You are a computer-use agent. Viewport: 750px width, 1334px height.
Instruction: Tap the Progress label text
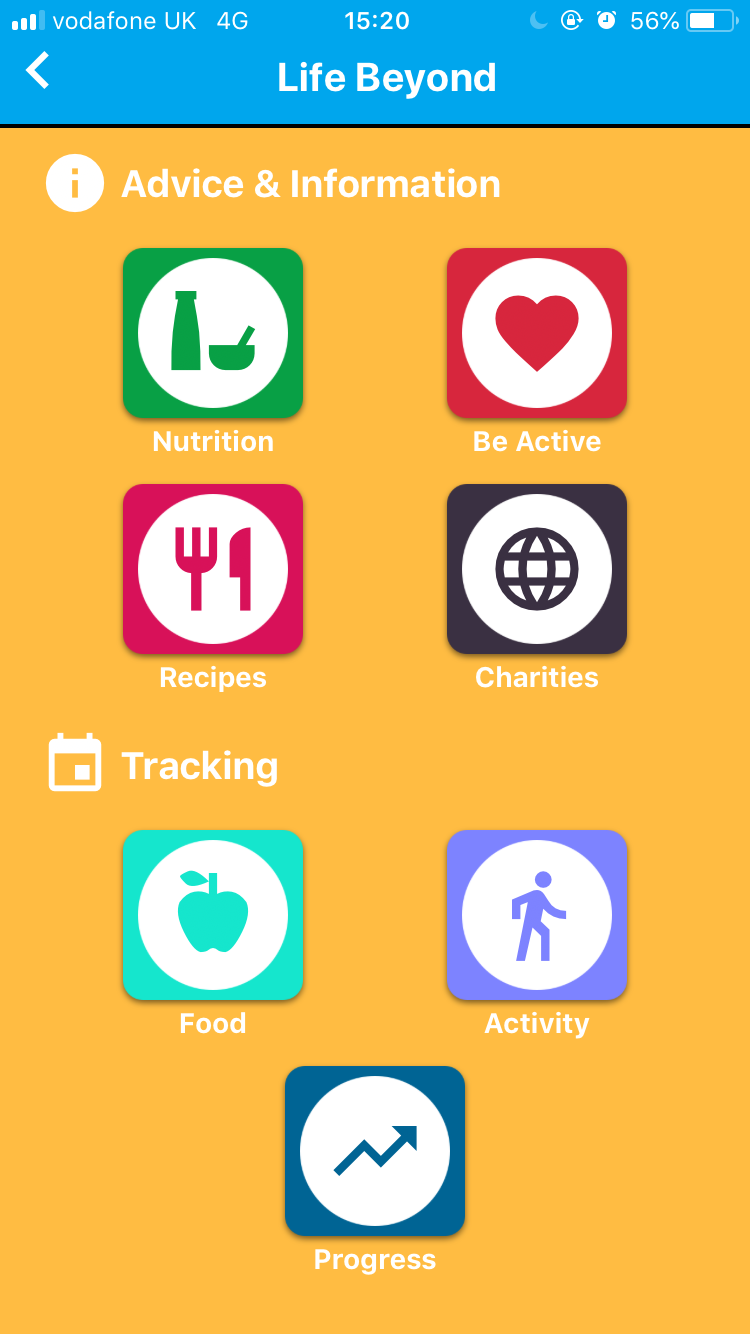point(375,1259)
